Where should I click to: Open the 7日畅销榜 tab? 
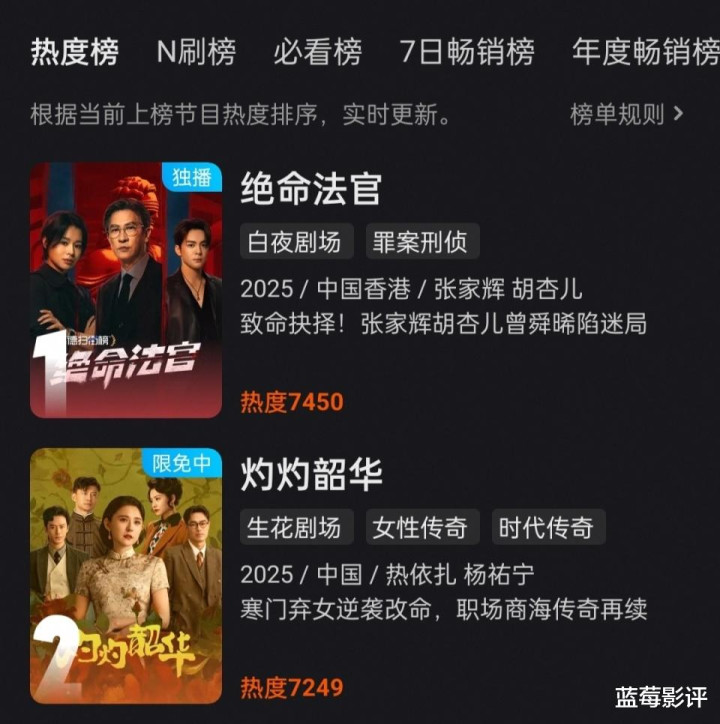coord(467,52)
